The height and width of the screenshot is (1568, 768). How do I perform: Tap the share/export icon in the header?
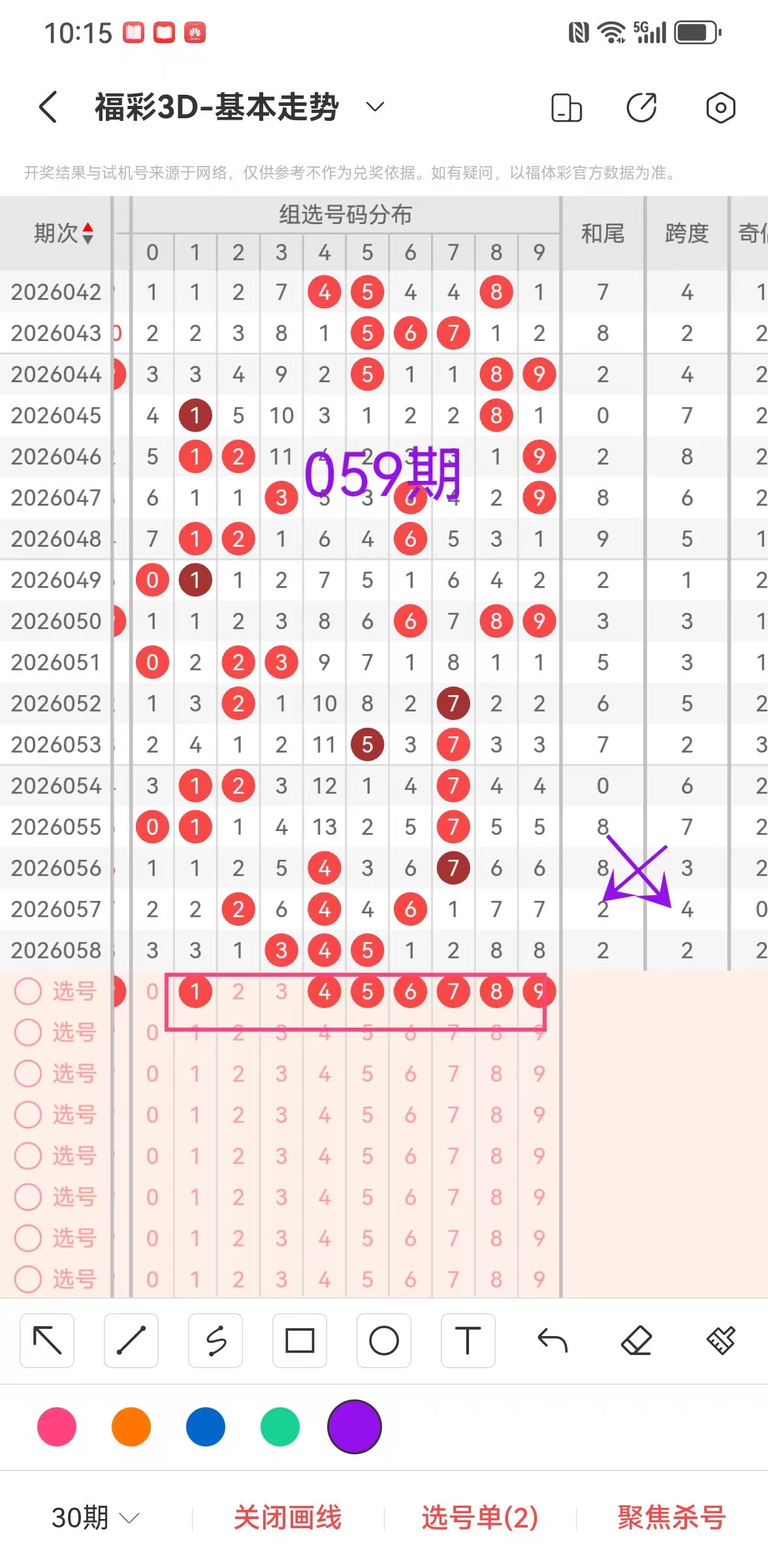point(642,108)
